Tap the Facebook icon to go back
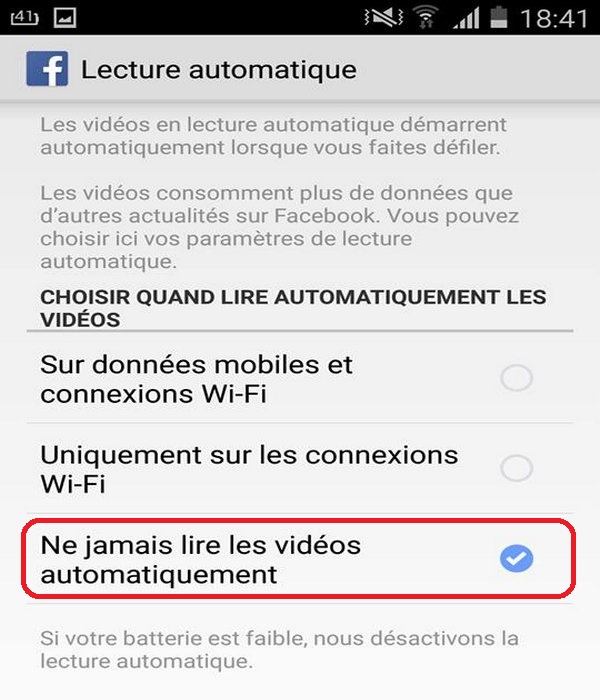 [x=45, y=70]
